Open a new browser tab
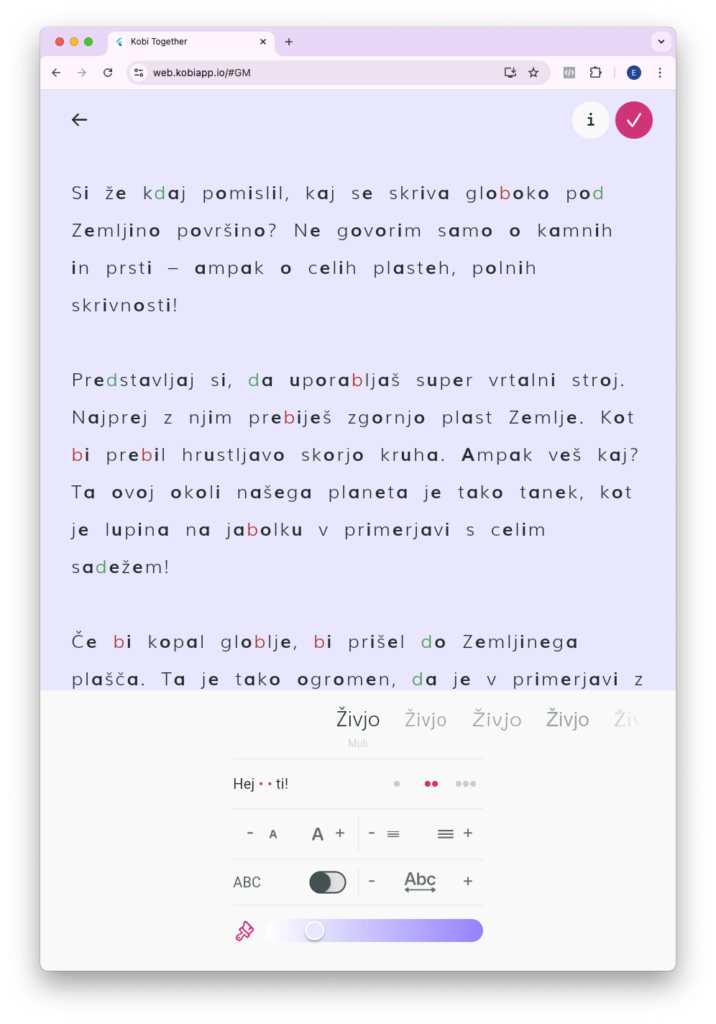716x1024 pixels. [289, 42]
